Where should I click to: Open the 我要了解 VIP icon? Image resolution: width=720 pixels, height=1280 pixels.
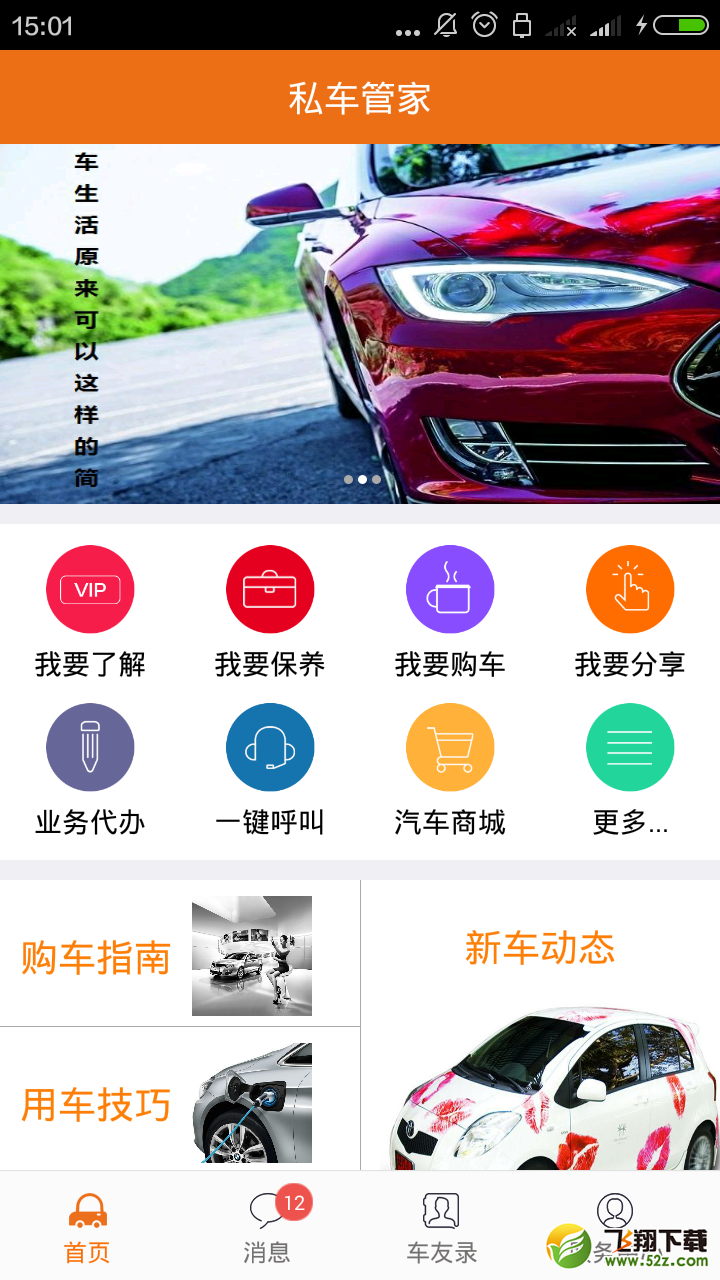click(90, 589)
